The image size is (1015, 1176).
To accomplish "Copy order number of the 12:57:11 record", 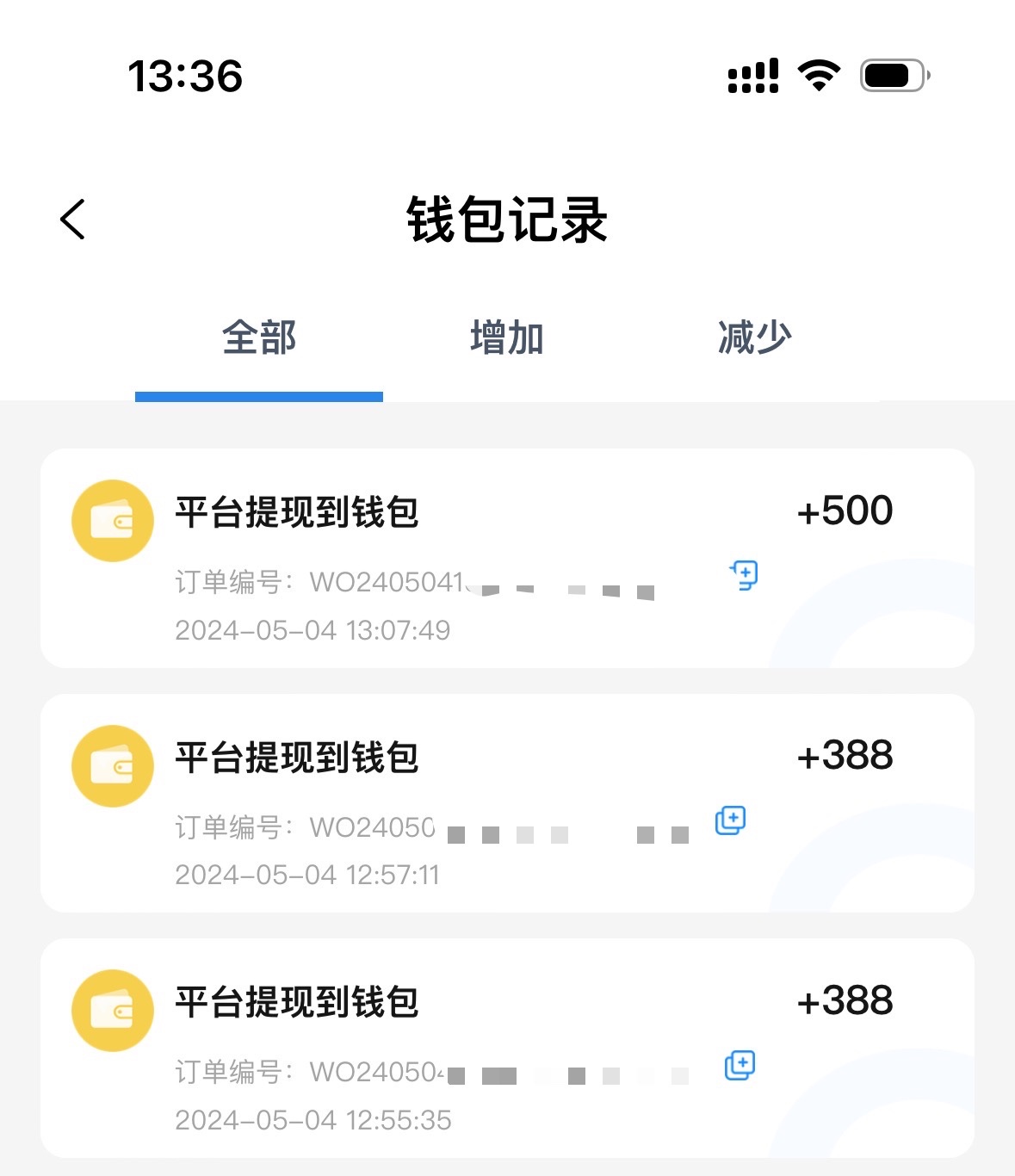I will [x=730, y=820].
